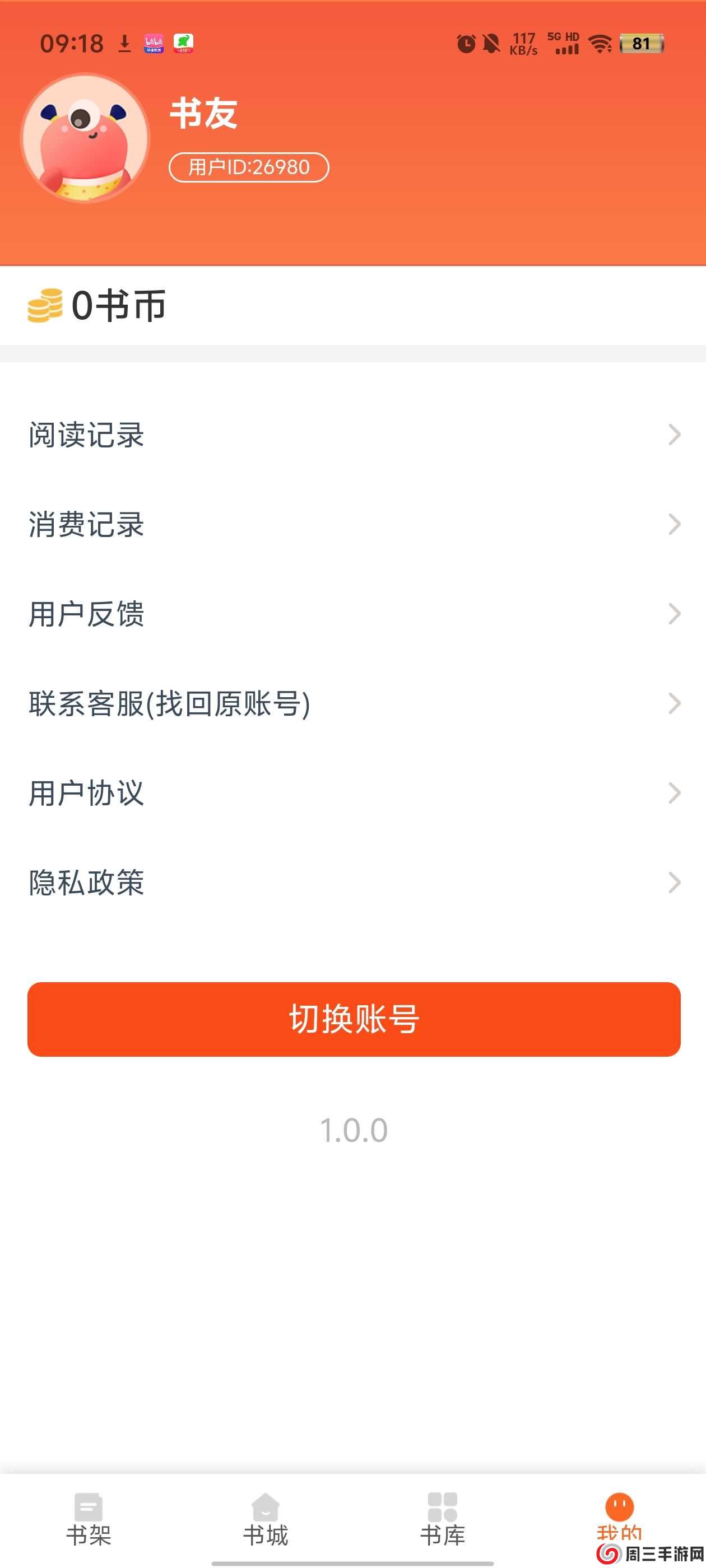Expand the 隐私政策 privacy policy entry
This screenshot has height=1568, width=706.
(x=354, y=883)
